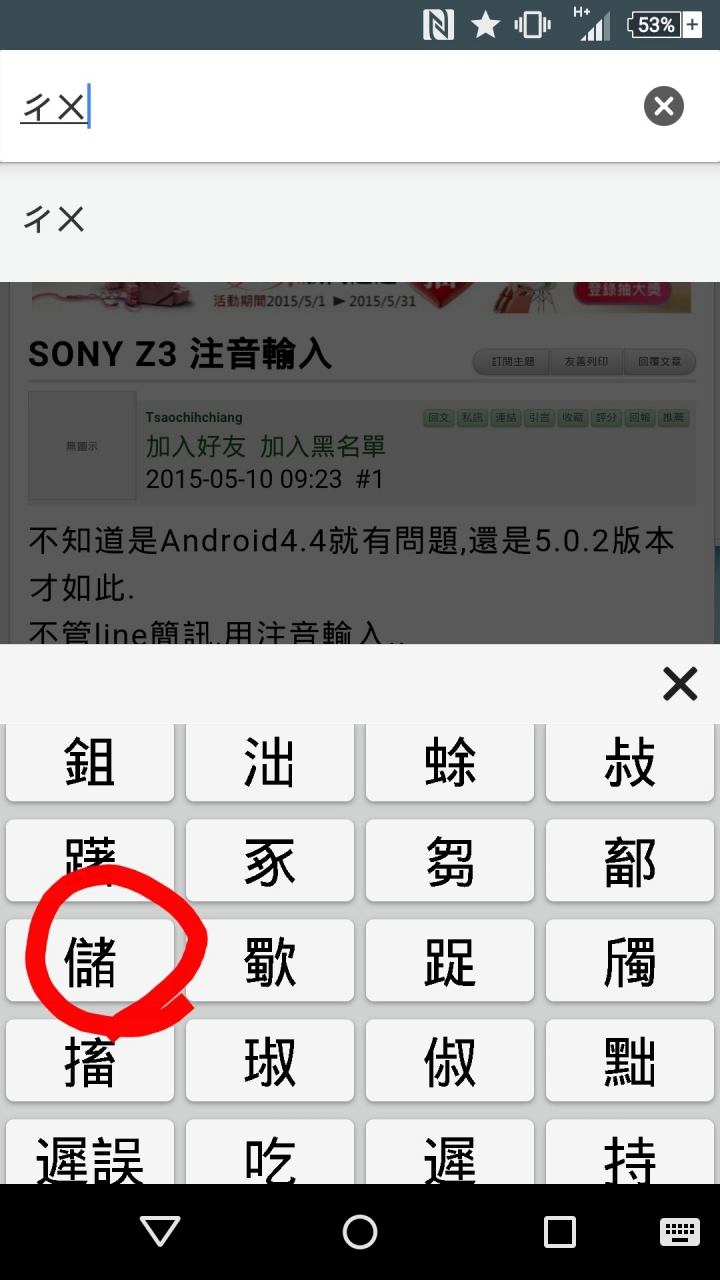Image resolution: width=720 pixels, height=1280 pixels.
Task: Close the candidate word panel
Action: click(x=680, y=685)
